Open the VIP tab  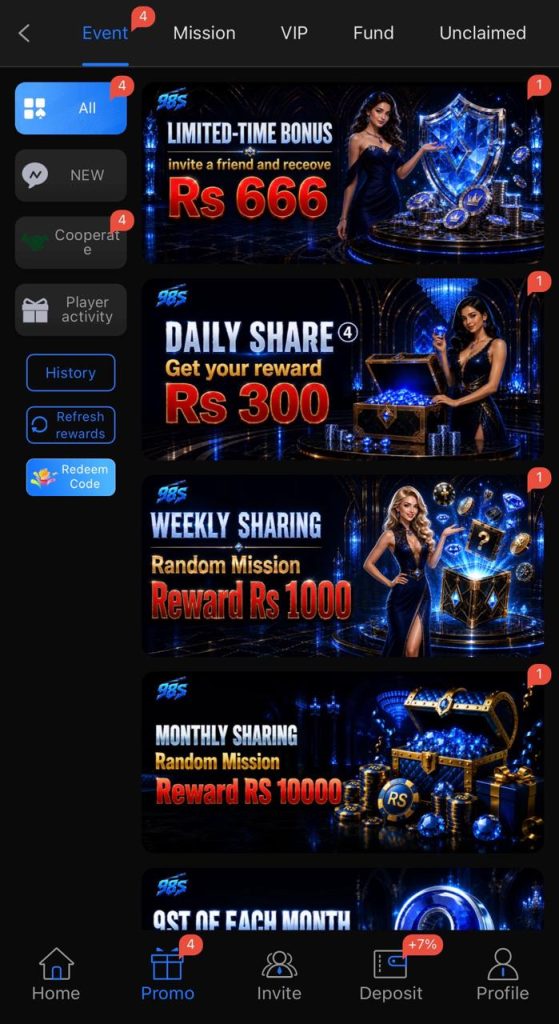(294, 33)
